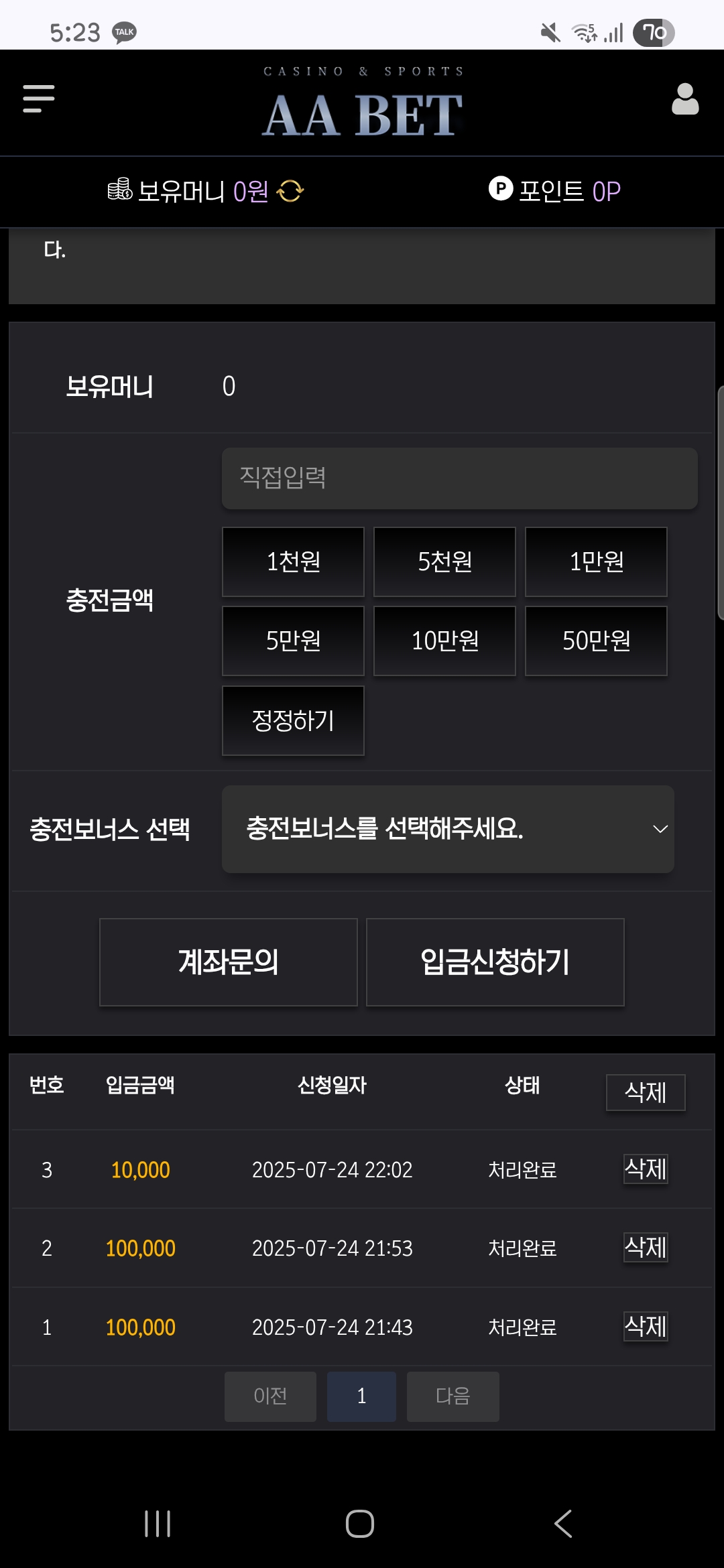Go back with system navigation arrow
The width and height of the screenshot is (724, 1568).
click(563, 1523)
